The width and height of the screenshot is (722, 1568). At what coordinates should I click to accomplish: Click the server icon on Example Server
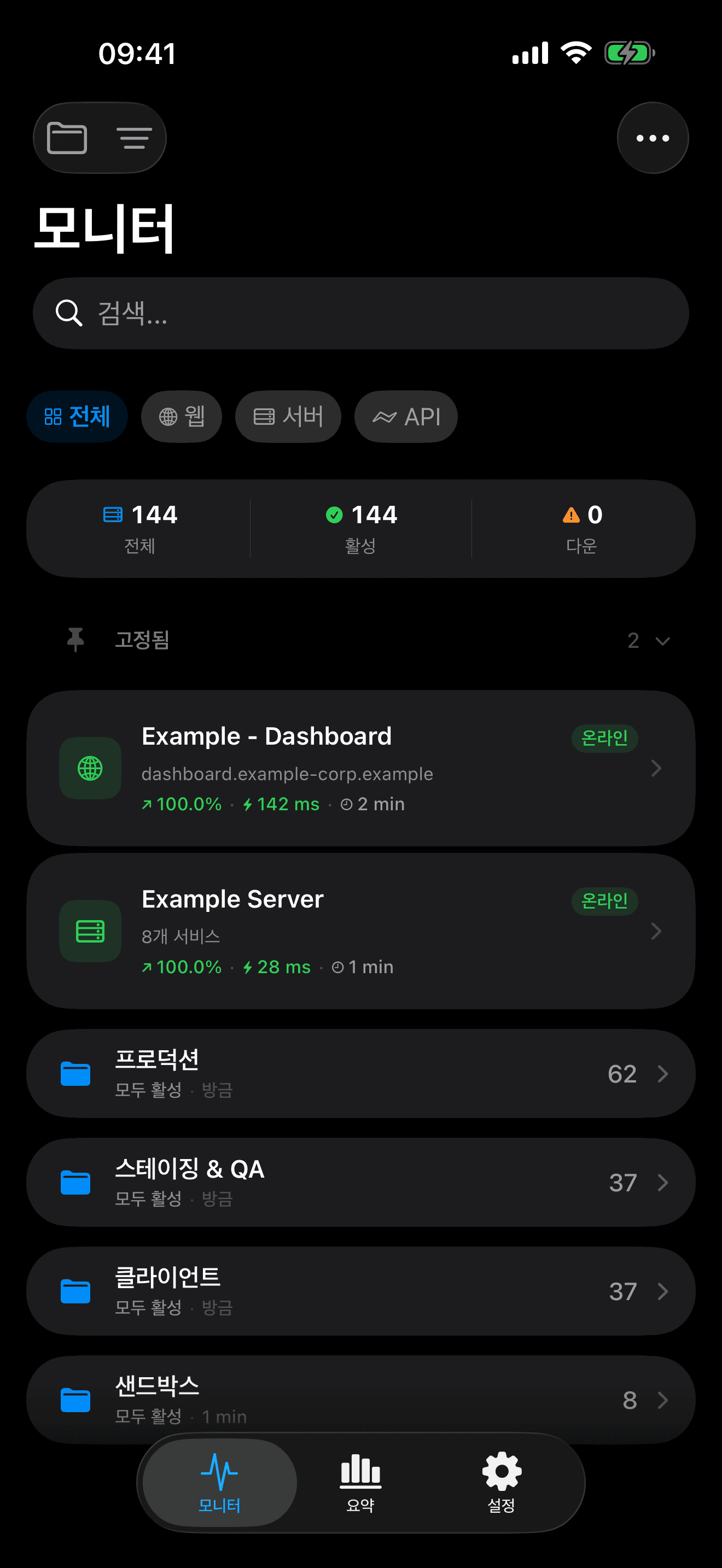tap(90, 931)
